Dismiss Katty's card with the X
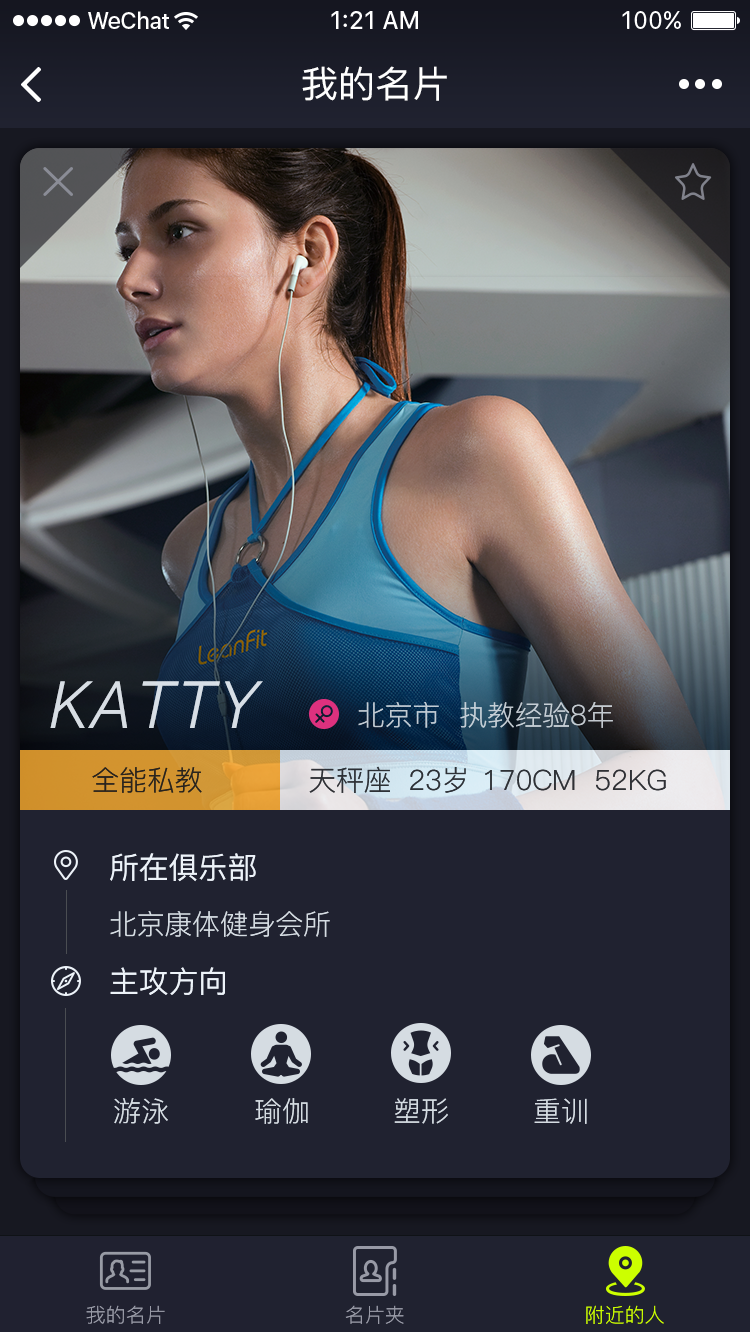The width and height of the screenshot is (750, 1332). 58,181
